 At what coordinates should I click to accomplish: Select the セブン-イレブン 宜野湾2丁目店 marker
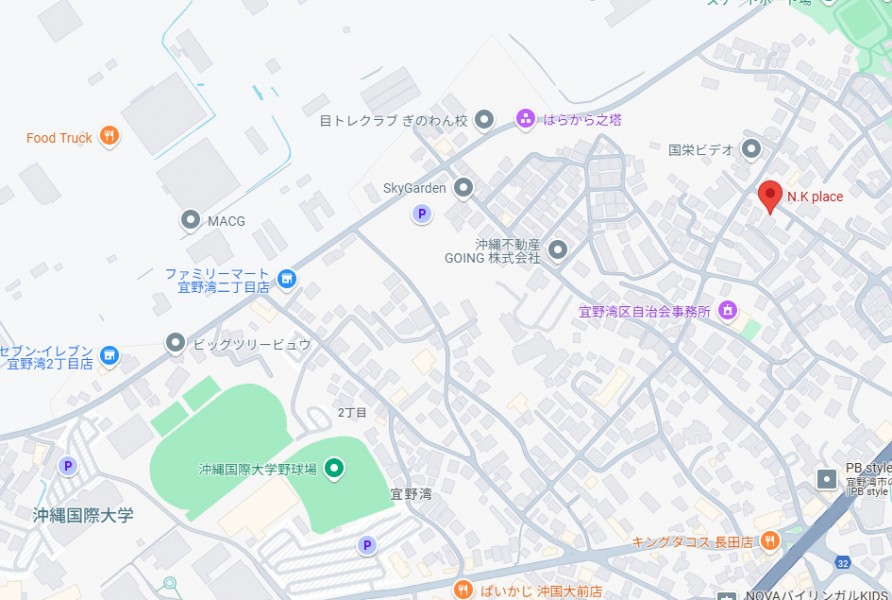pos(110,355)
